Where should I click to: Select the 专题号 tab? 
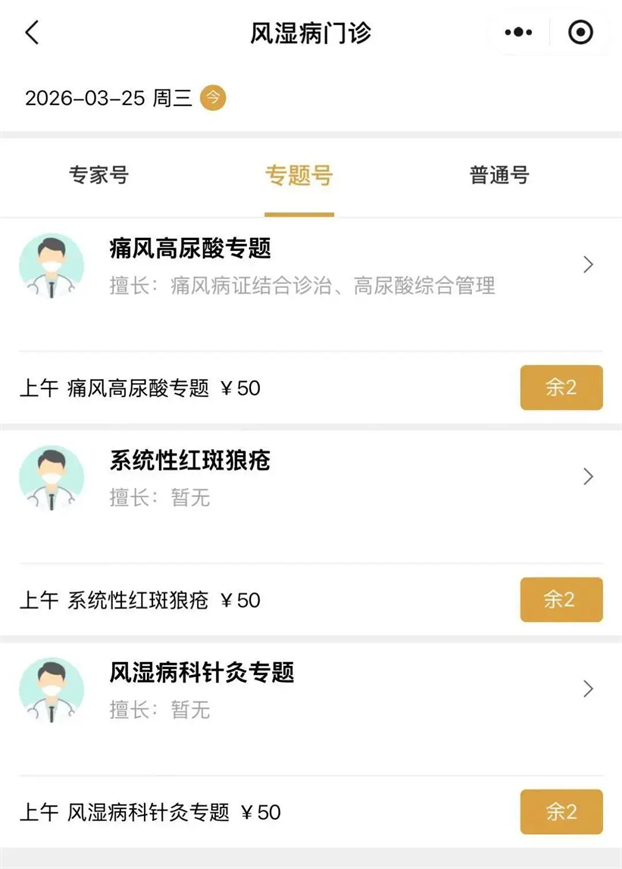click(x=299, y=176)
